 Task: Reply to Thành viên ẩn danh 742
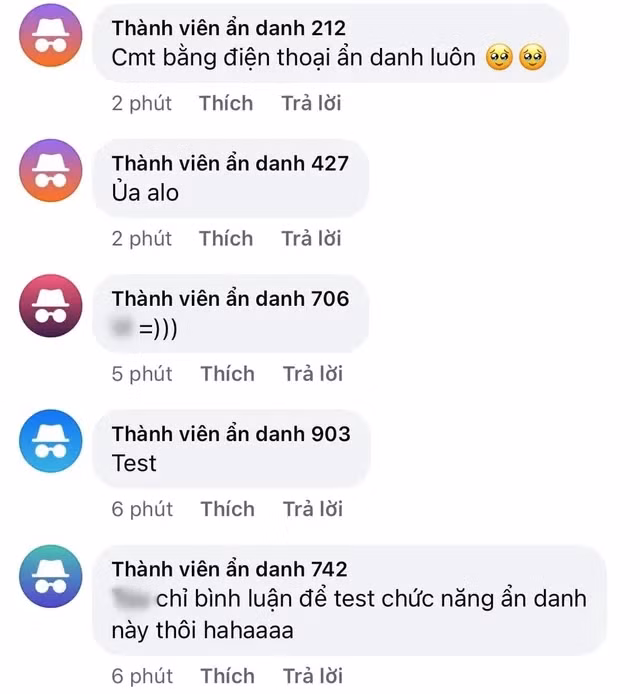(312, 676)
